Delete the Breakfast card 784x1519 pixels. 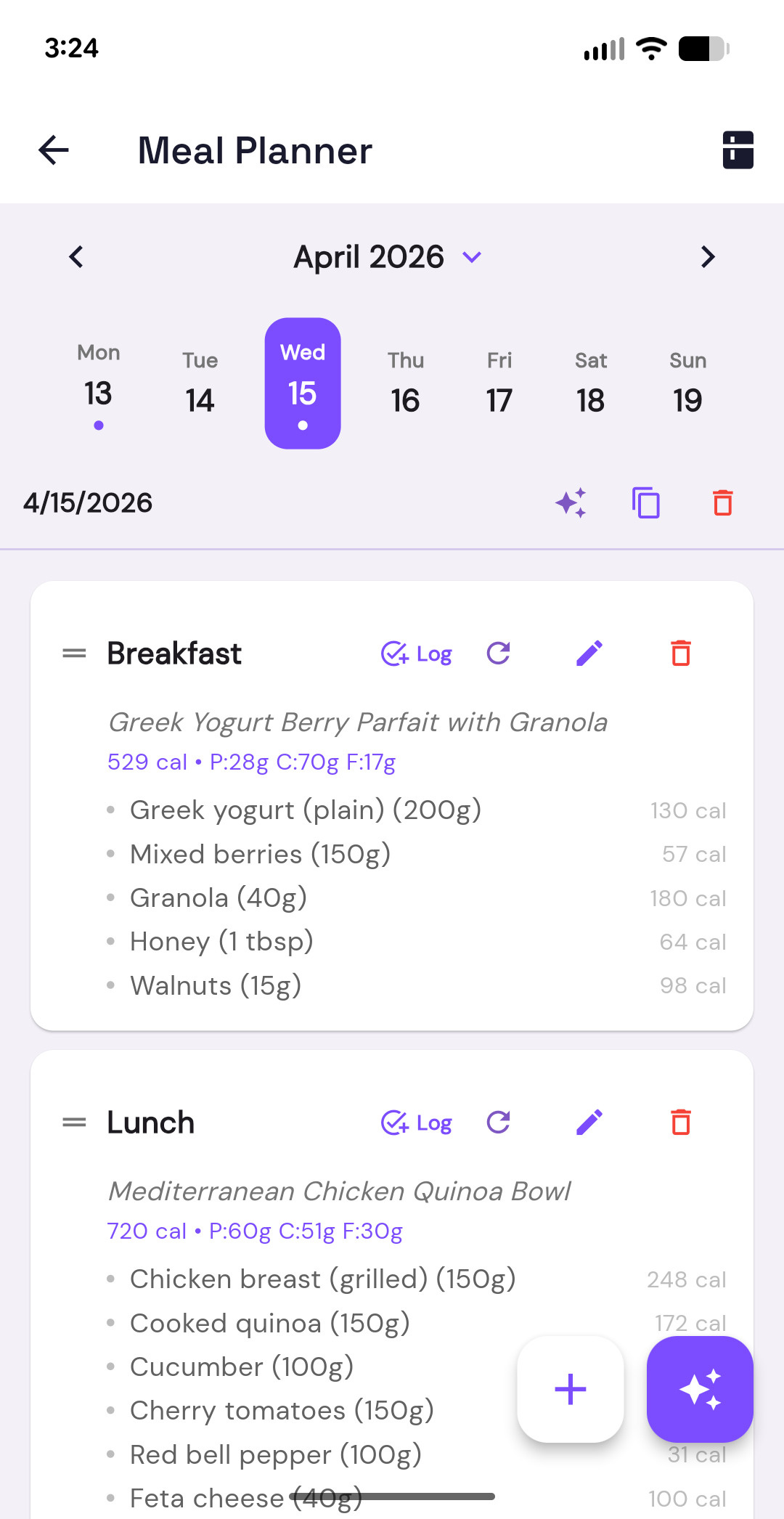point(680,653)
